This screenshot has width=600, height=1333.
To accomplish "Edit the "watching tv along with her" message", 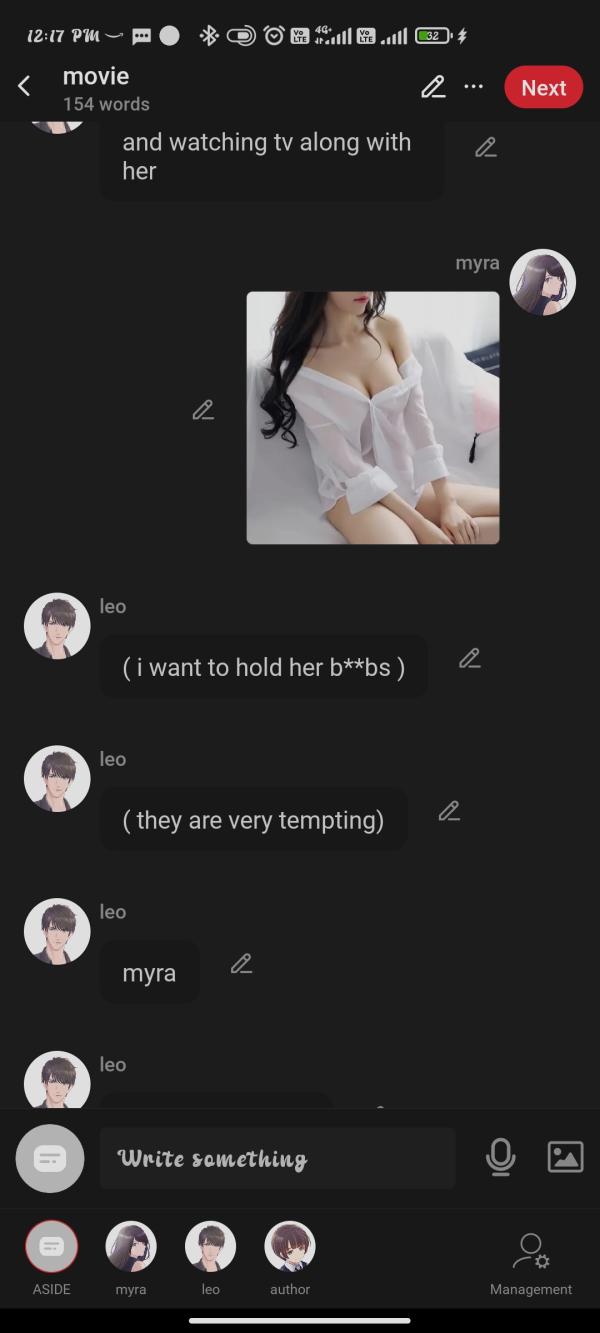I will click(x=486, y=148).
